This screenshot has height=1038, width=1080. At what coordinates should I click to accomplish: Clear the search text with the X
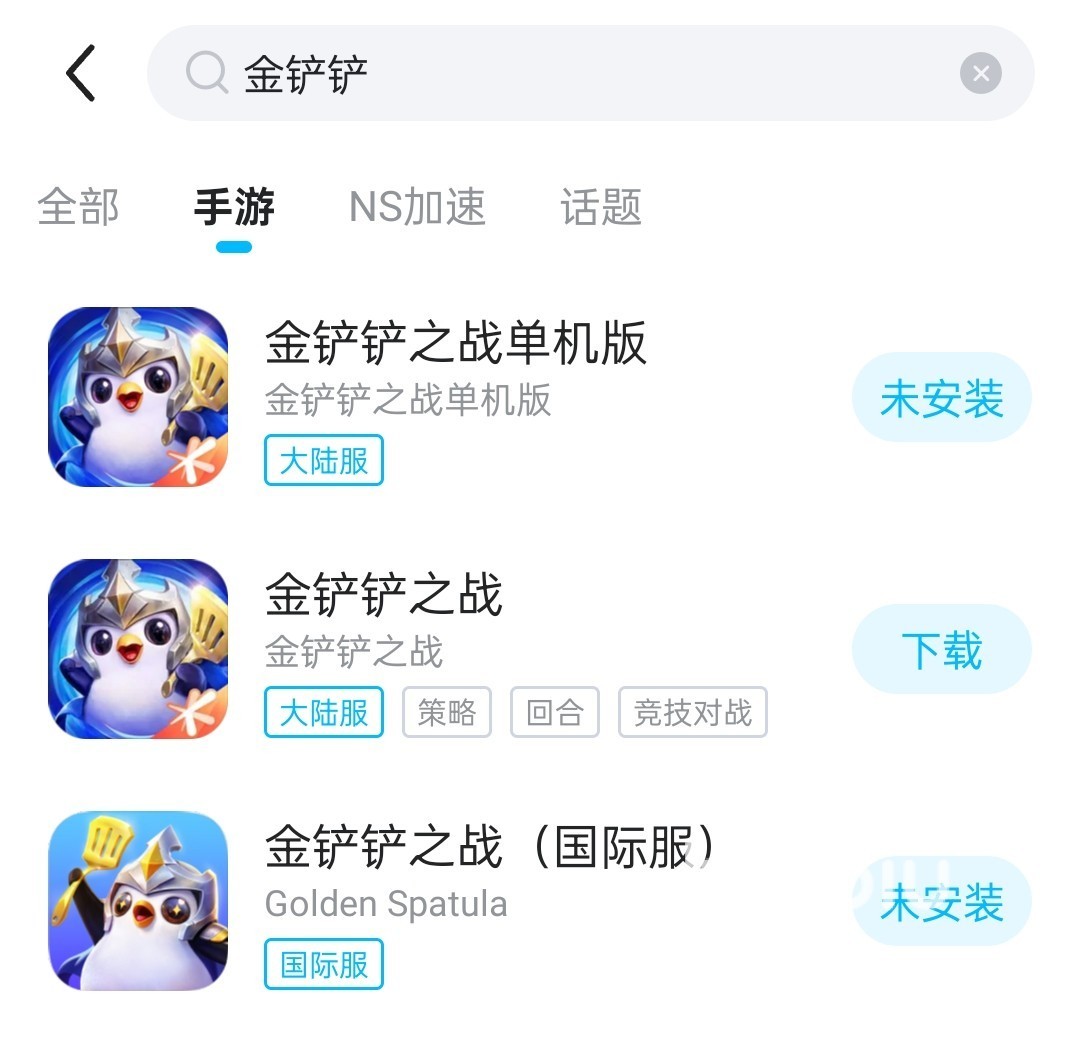[x=981, y=73]
